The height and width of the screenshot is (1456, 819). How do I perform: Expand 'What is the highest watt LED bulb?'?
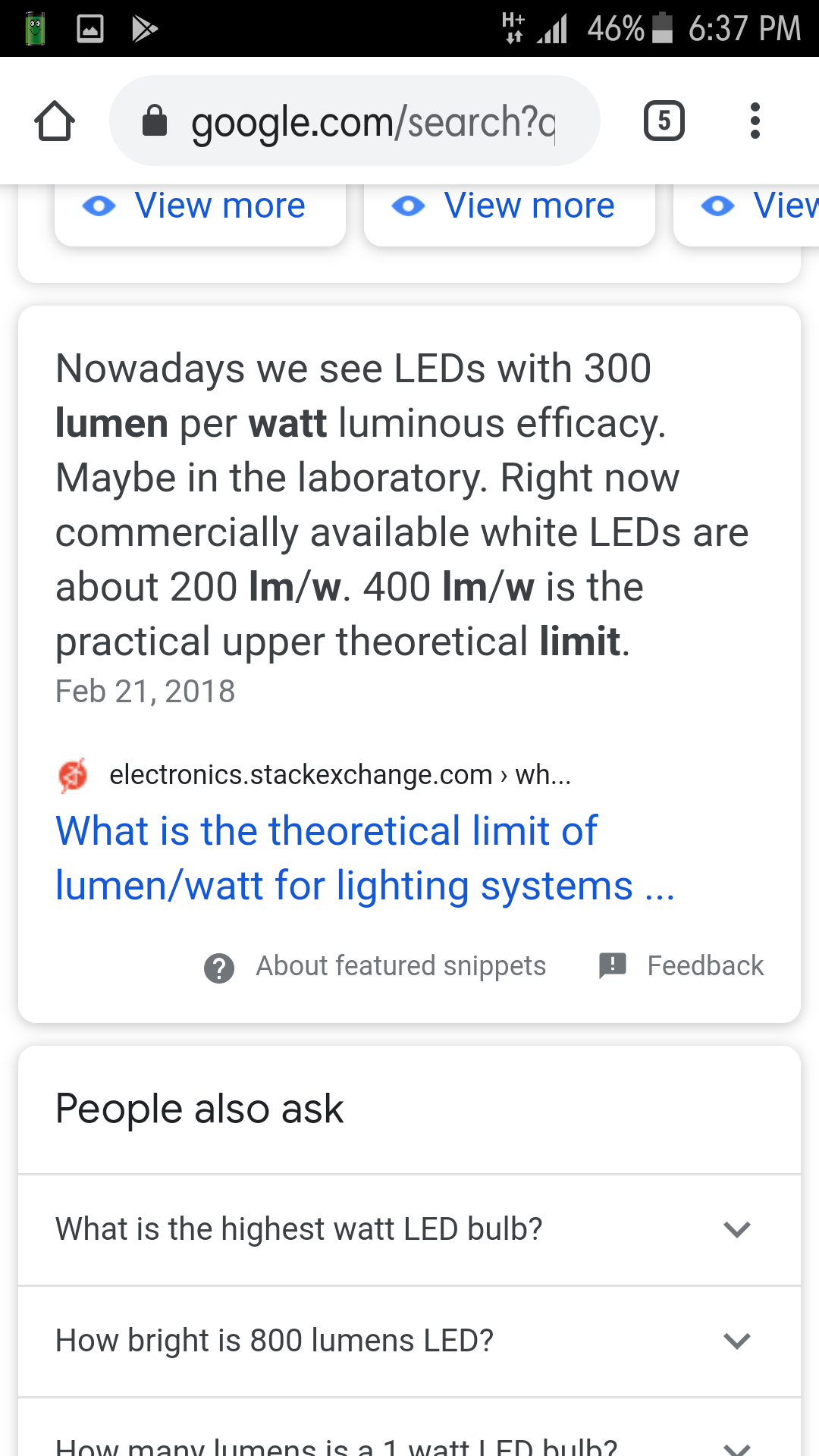tap(409, 1229)
